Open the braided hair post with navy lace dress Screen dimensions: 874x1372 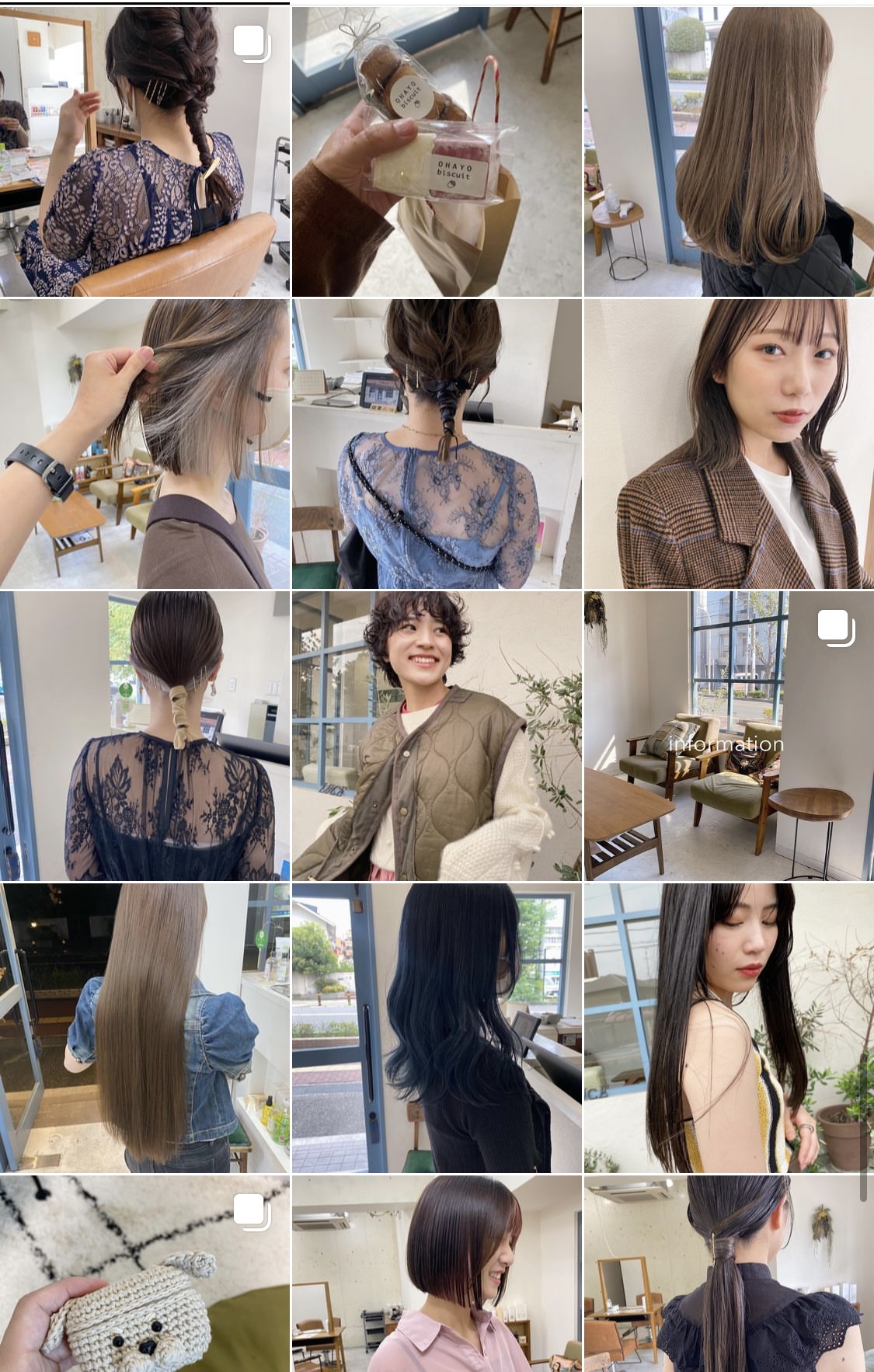pos(145,151)
